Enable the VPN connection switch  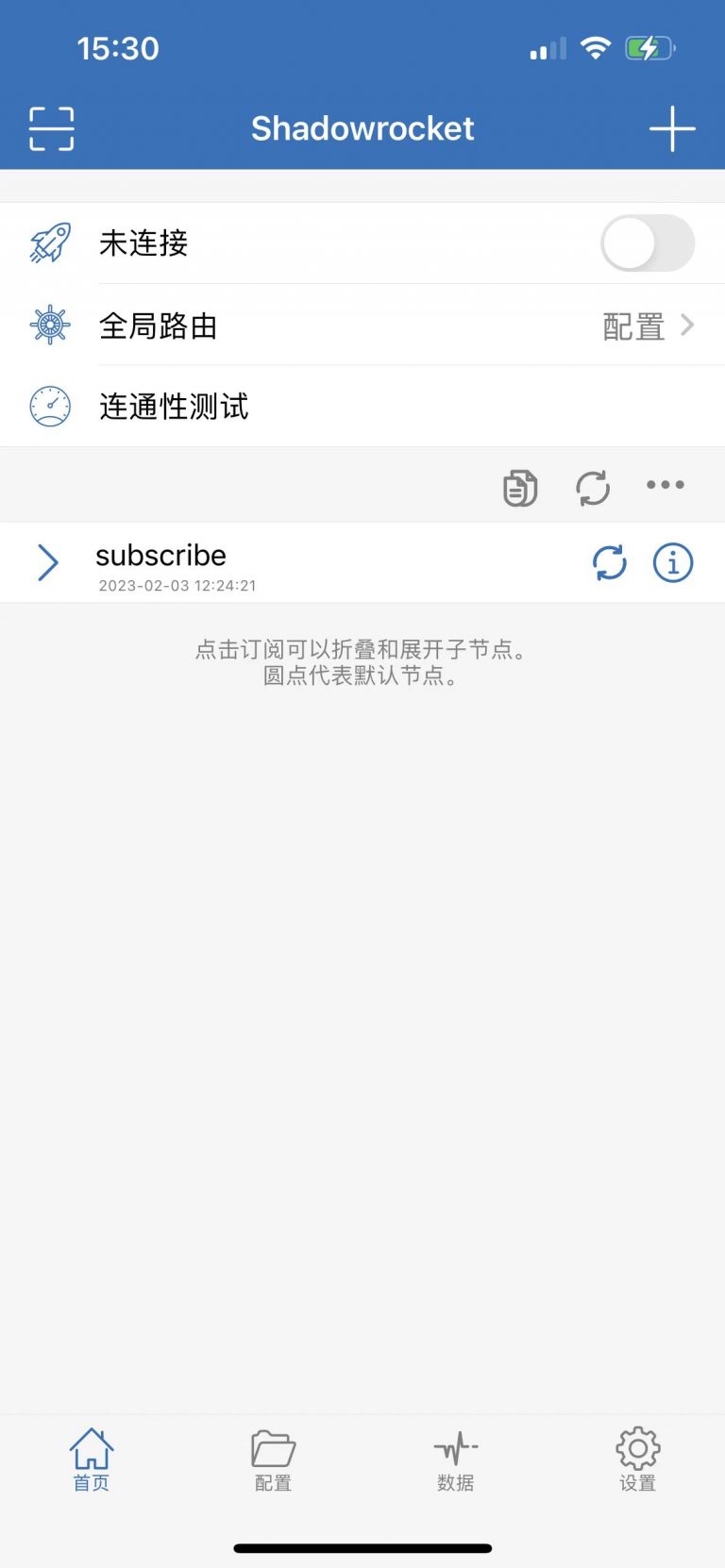(648, 242)
